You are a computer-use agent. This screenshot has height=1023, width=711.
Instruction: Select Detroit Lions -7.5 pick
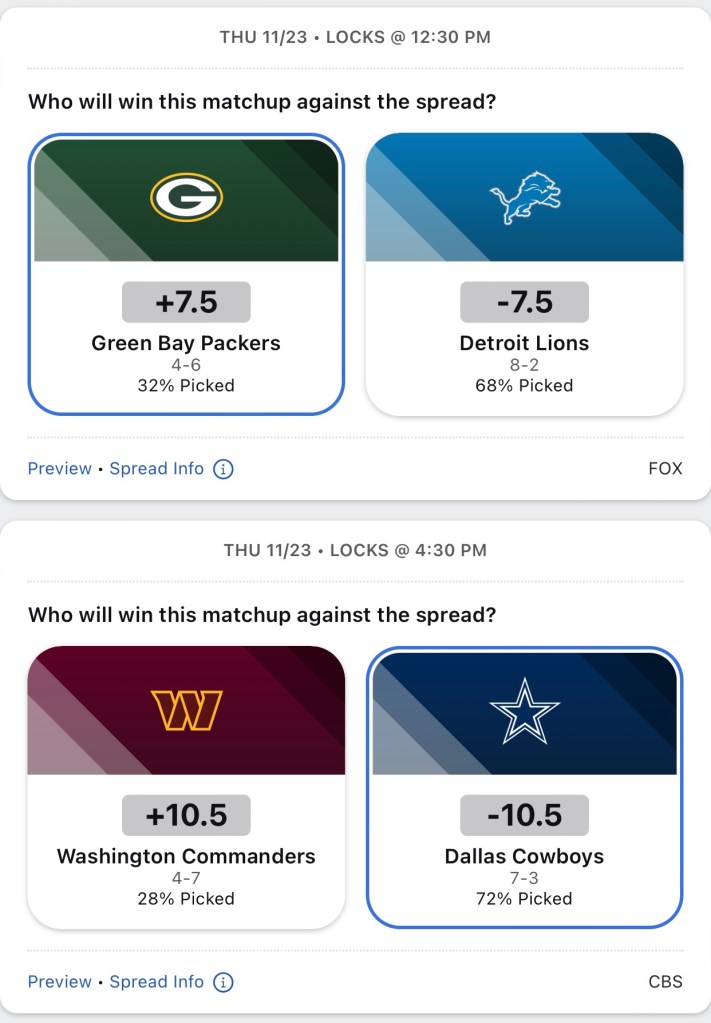tap(524, 273)
